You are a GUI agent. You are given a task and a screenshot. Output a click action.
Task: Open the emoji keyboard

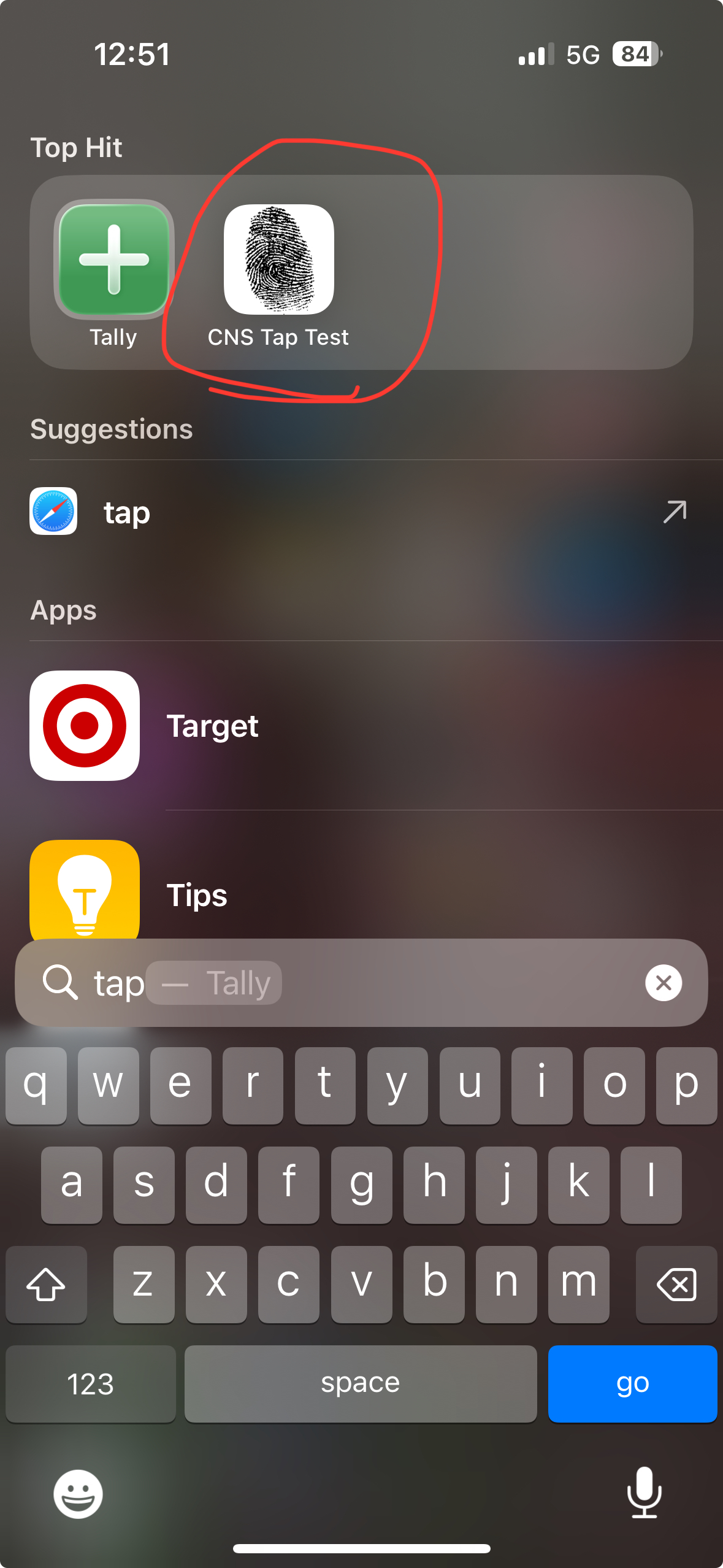coord(78,1494)
